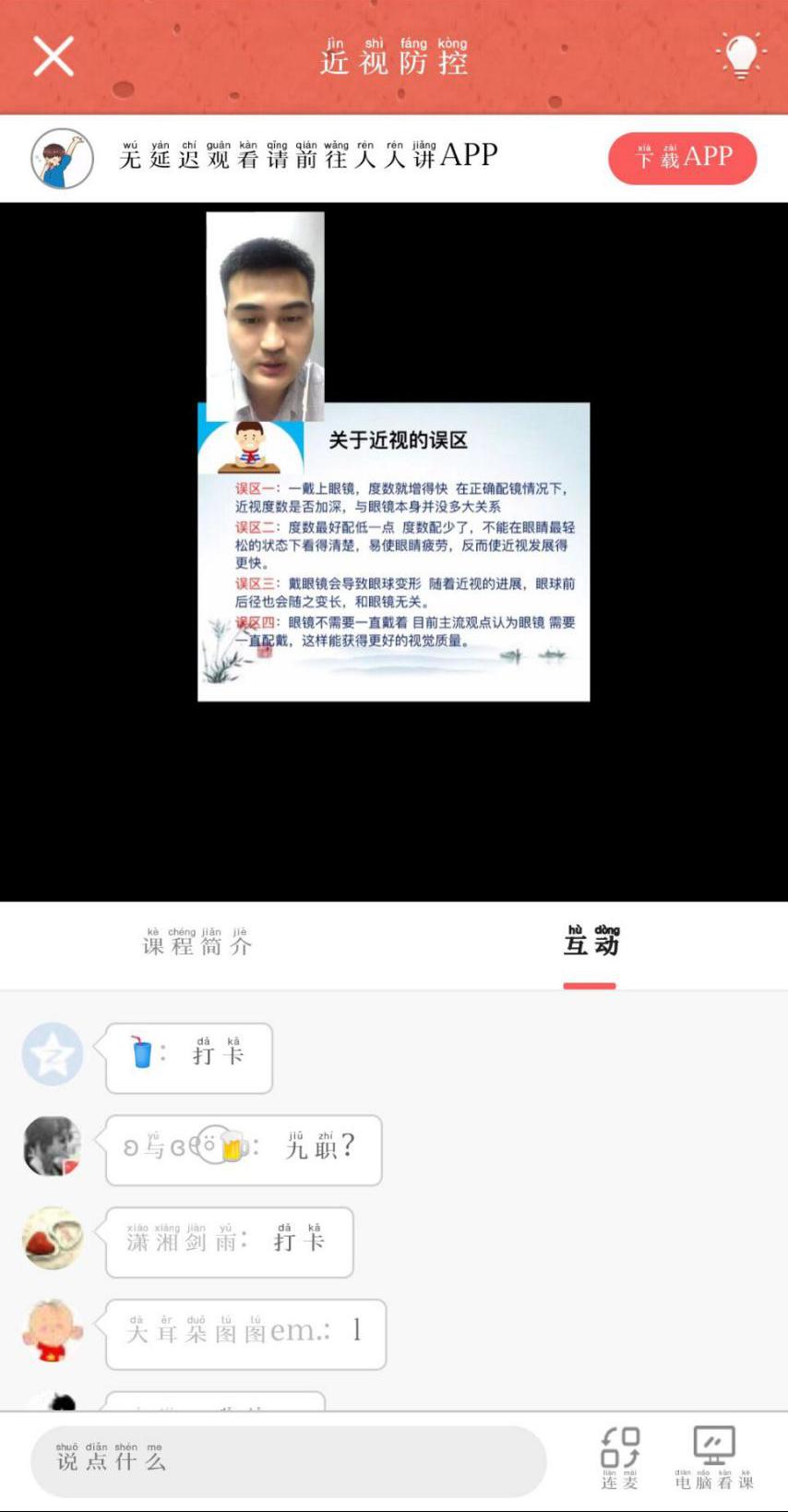Tap the live video stream area
788x1512 pixels.
[394, 551]
